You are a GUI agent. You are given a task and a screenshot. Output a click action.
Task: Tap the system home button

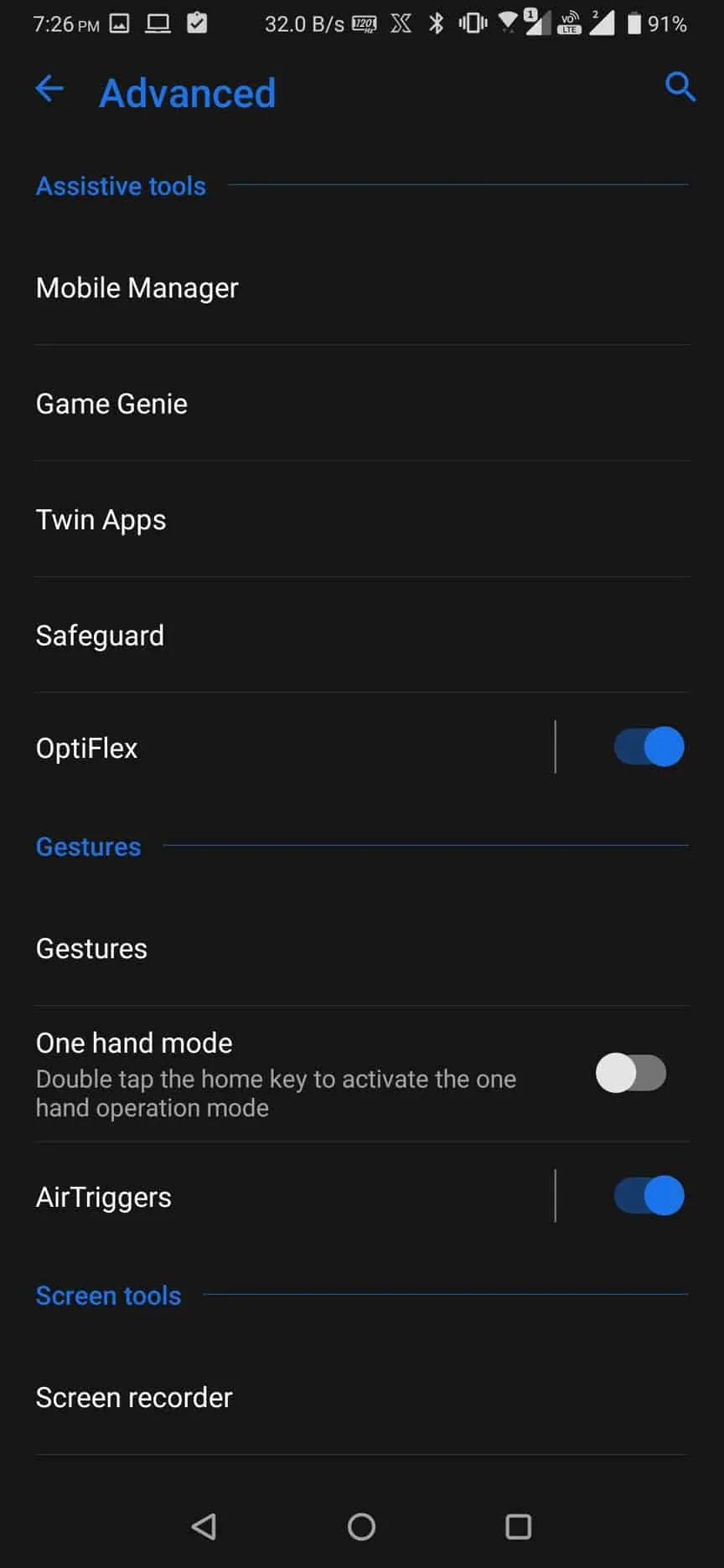pyautogui.click(x=361, y=1526)
